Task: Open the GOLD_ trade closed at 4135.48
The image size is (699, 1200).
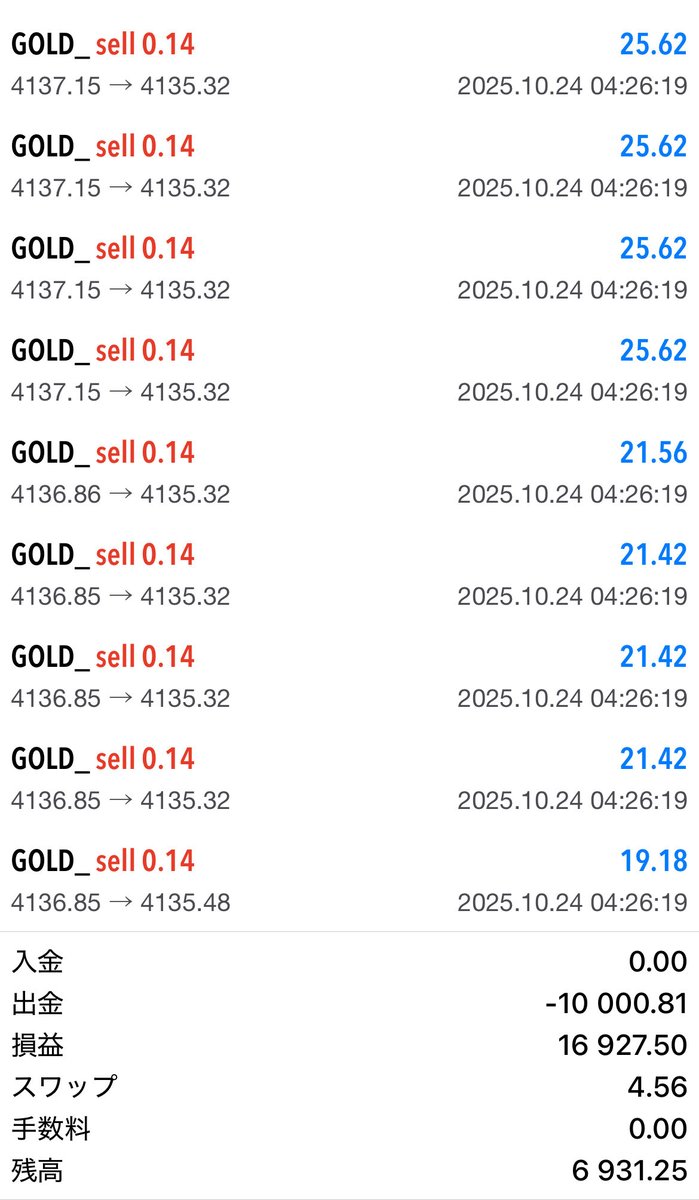Action: pyautogui.click(x=349, y=880)
